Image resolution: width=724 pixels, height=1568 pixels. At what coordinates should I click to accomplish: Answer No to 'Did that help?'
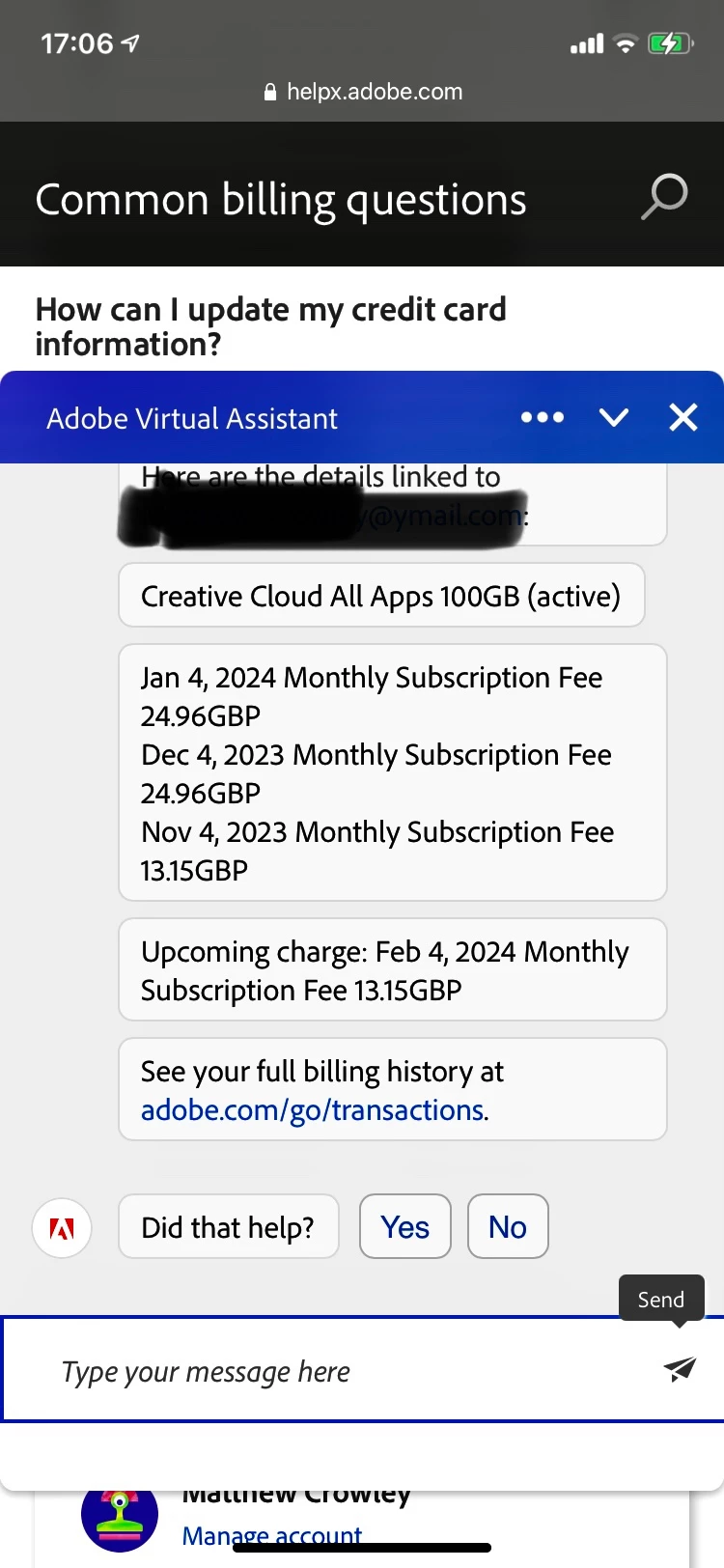tap(508, 1226)
